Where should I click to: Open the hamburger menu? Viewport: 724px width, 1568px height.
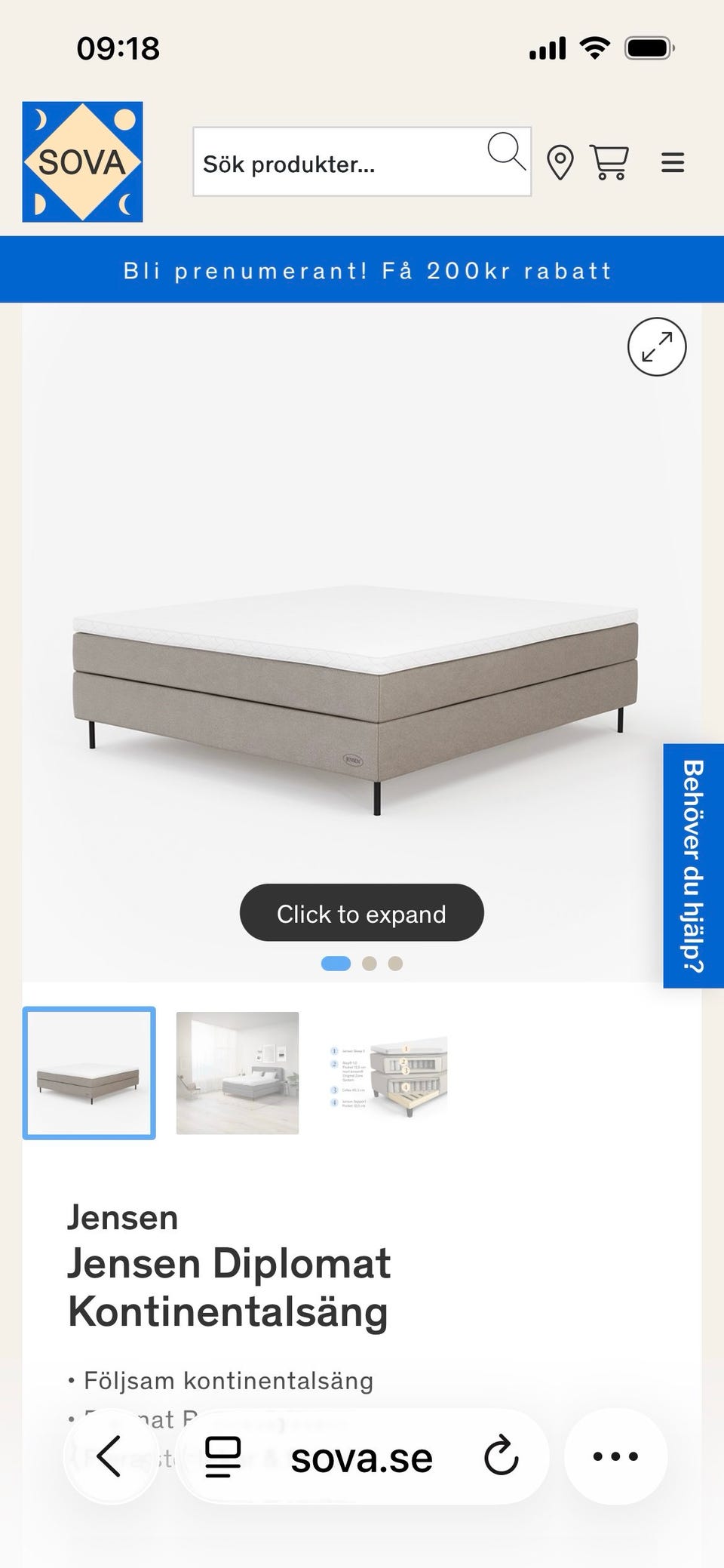(x=673, y=163)
